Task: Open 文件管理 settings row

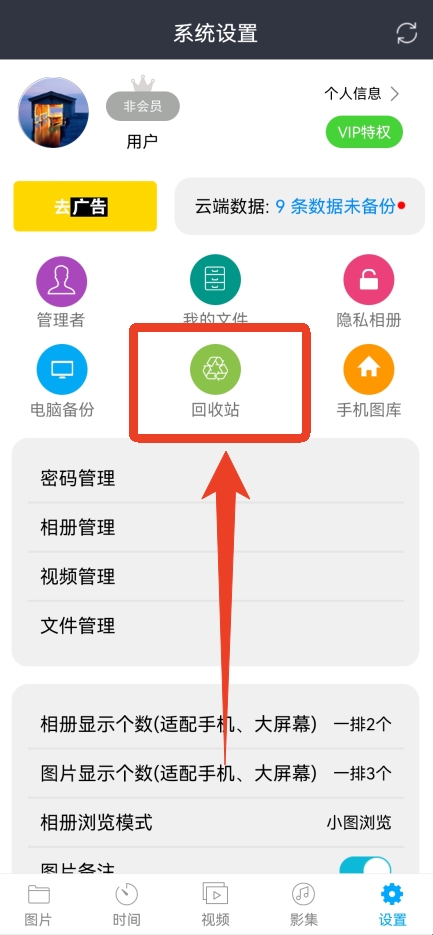Action: pos(215,626)
